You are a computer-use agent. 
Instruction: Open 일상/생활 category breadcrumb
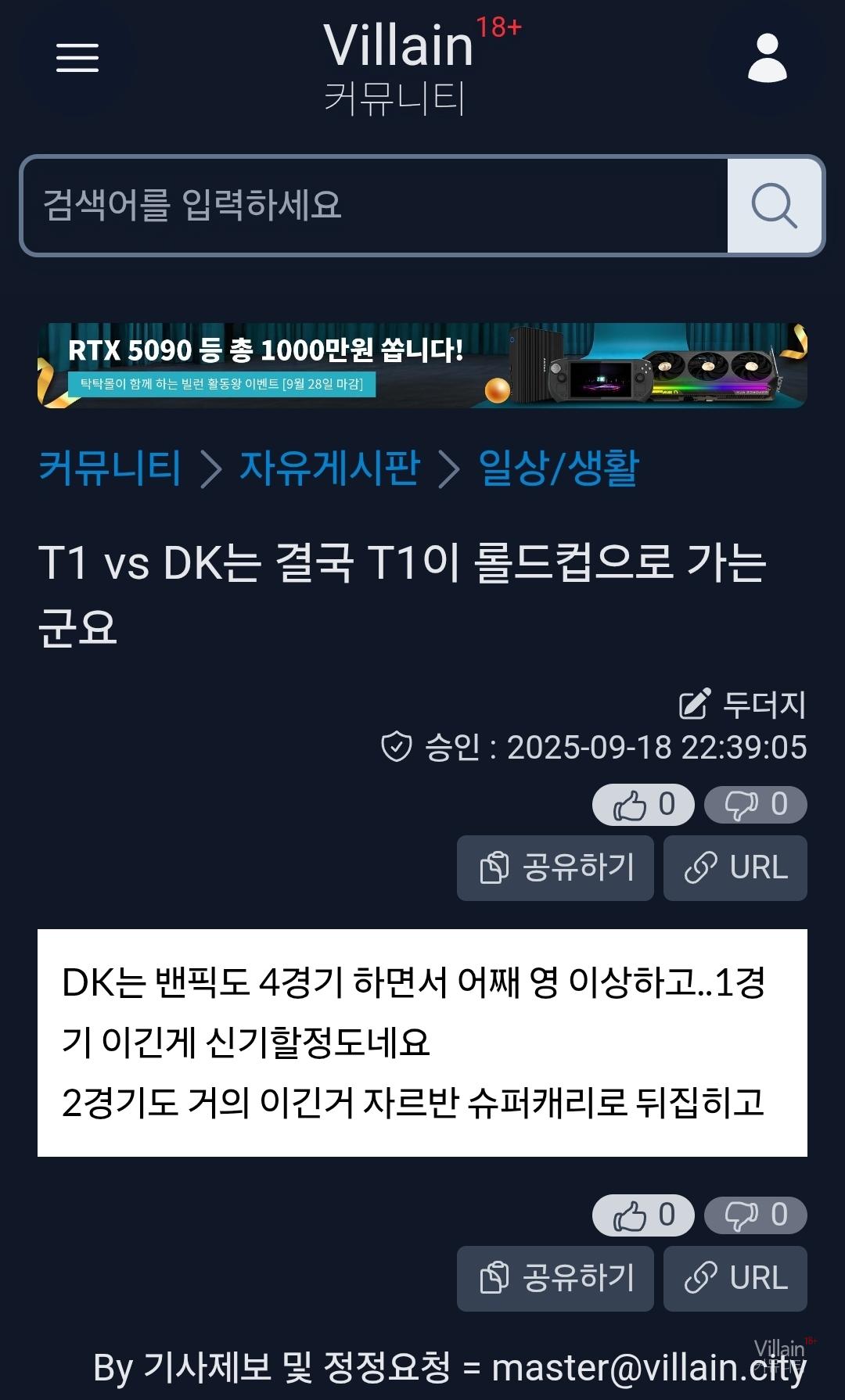click(559, 468)
